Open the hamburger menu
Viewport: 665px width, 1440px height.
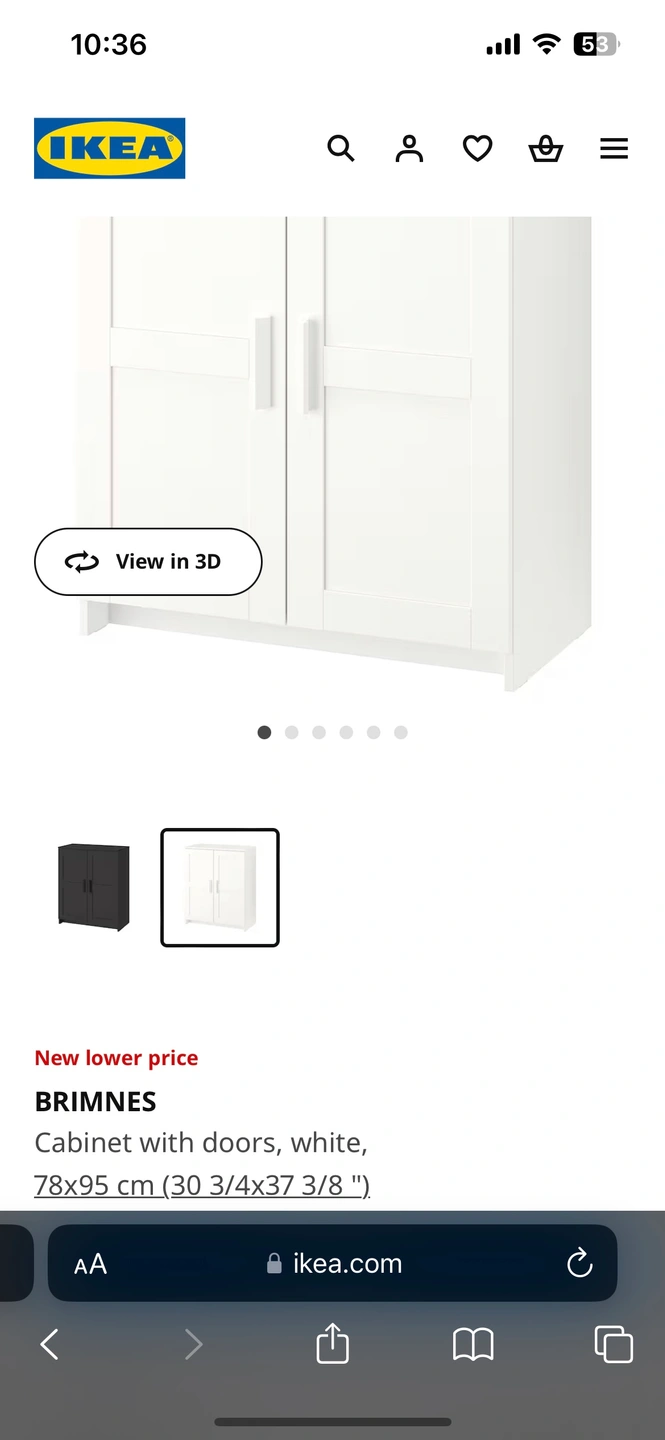tap(614, 149)
